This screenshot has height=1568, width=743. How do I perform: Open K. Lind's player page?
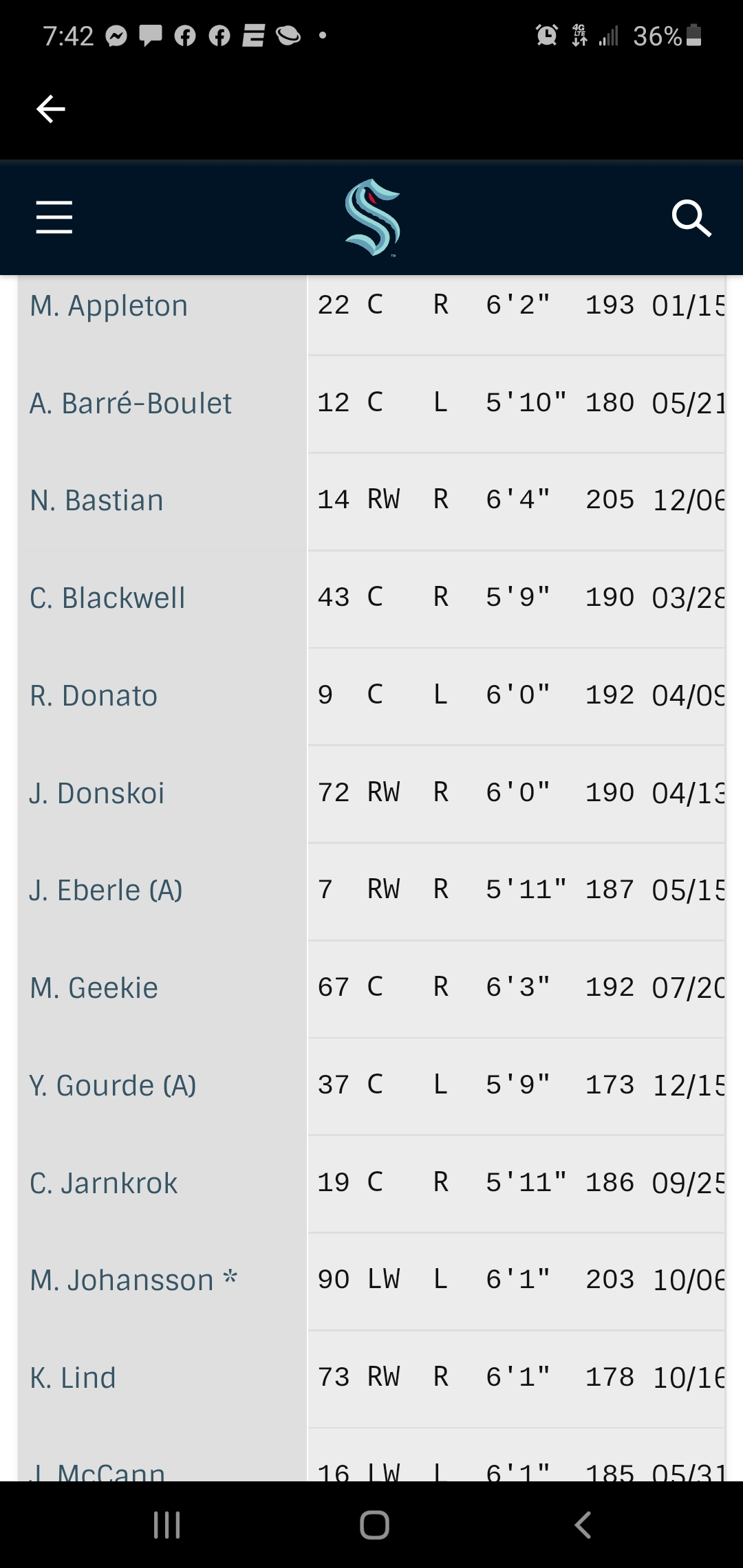73,1378
